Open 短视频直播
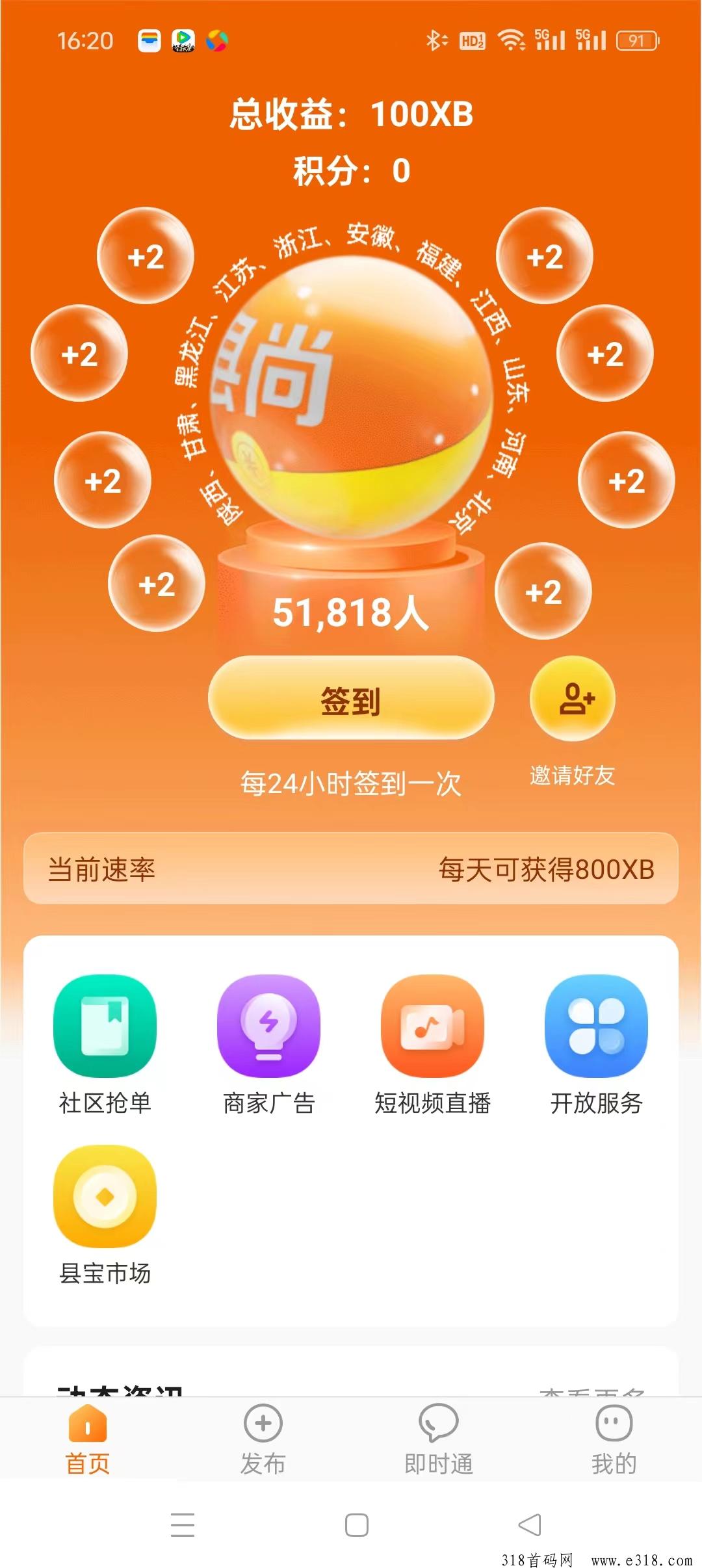The height and width of the screenshot is (1568, 702). point(432,1045)
